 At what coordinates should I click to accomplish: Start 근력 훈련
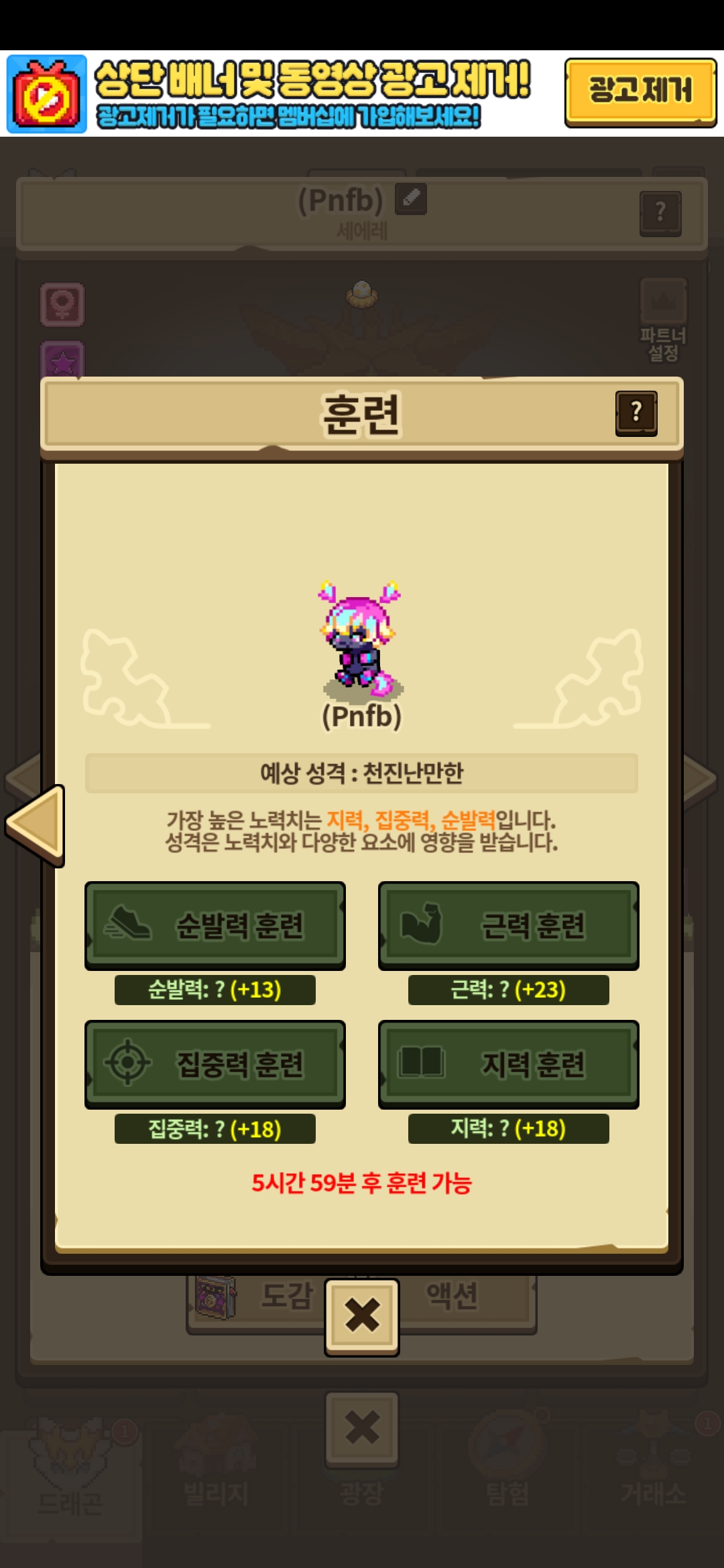coord(508,925)
